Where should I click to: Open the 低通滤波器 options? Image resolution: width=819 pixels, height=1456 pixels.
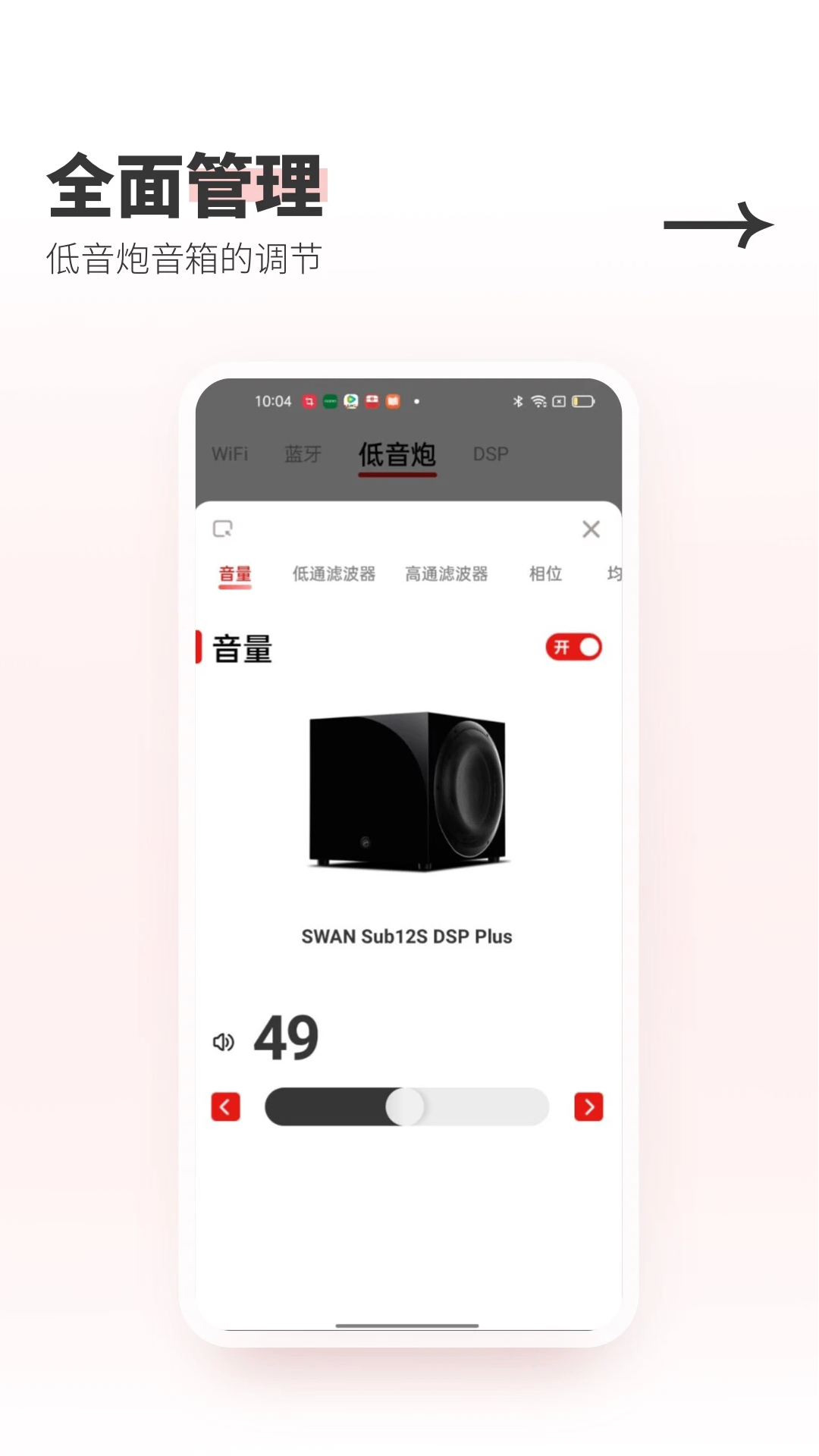(x=335, y=574)
